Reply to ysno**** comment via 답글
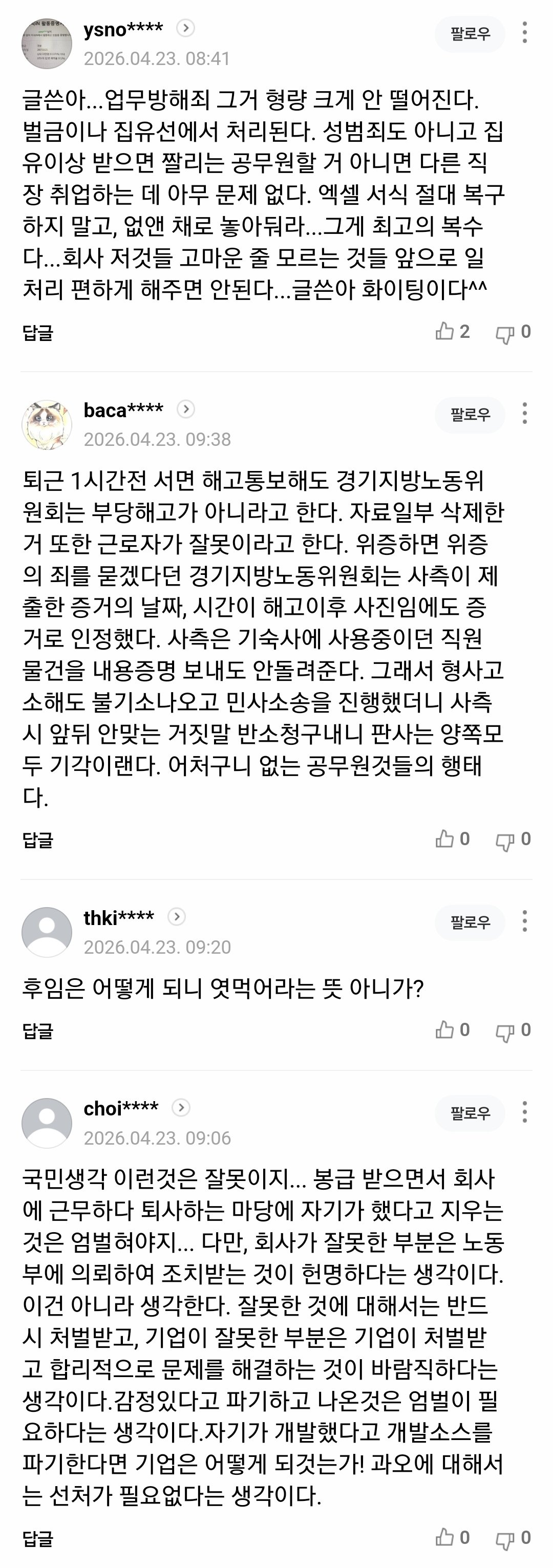 pos(38,332)
